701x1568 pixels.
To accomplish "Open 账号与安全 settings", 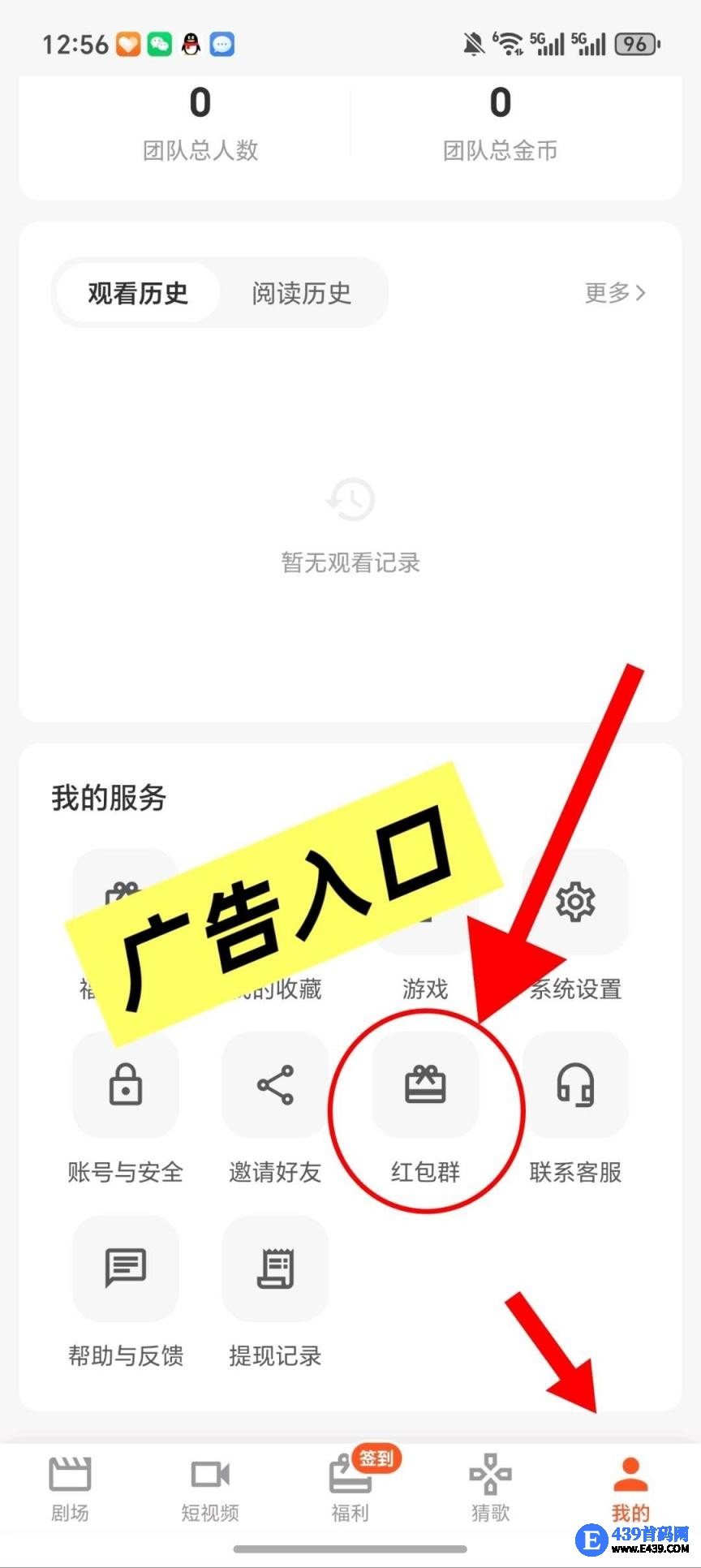I will point(125,1086).
